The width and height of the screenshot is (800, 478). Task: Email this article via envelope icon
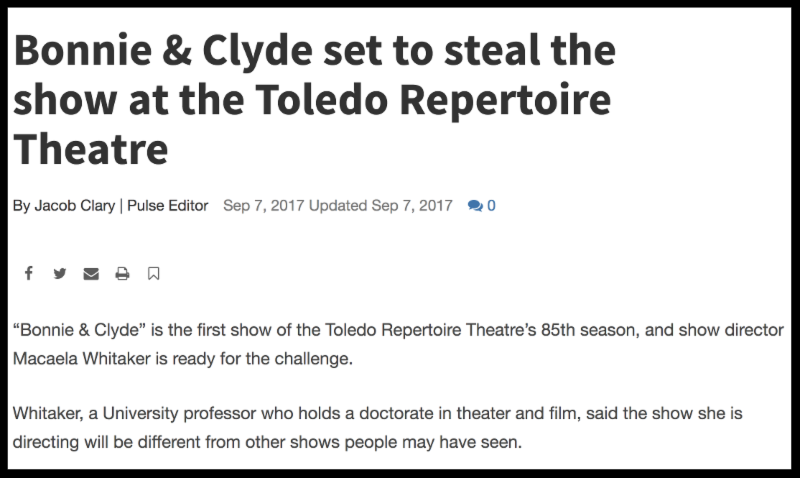91,273
